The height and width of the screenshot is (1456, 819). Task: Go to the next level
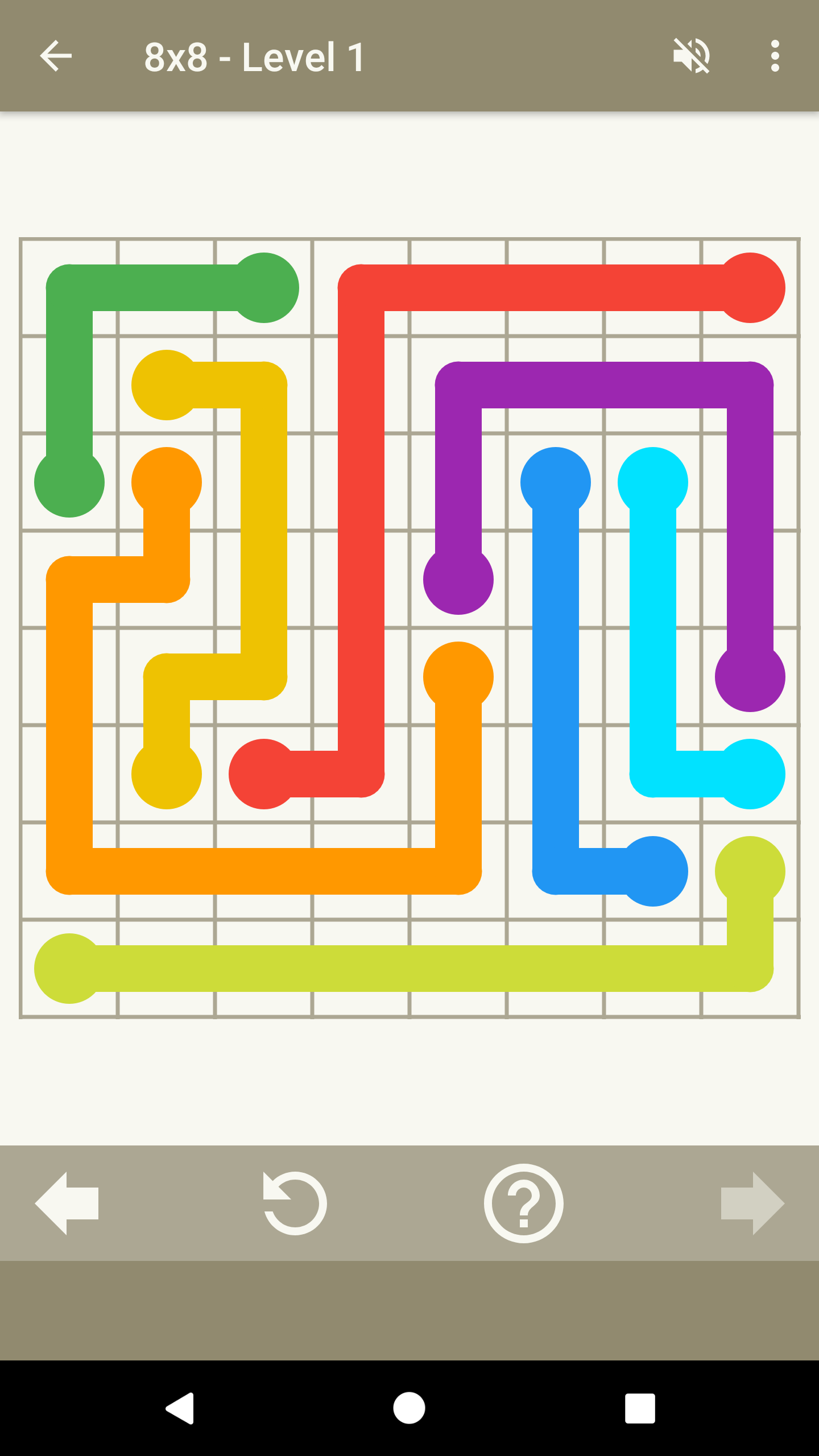point(752,1203)
